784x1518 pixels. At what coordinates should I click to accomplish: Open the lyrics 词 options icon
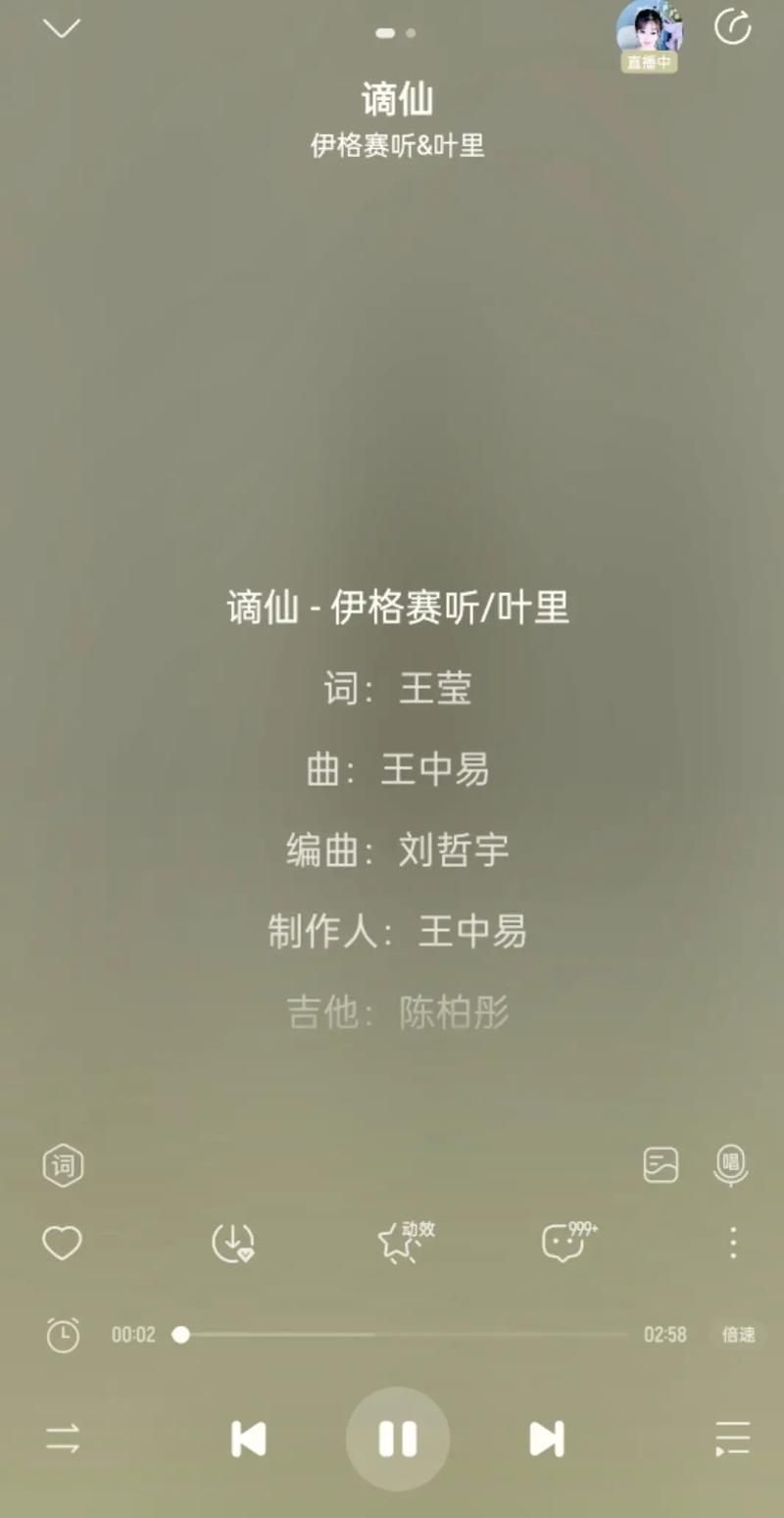coord(63,1166)
